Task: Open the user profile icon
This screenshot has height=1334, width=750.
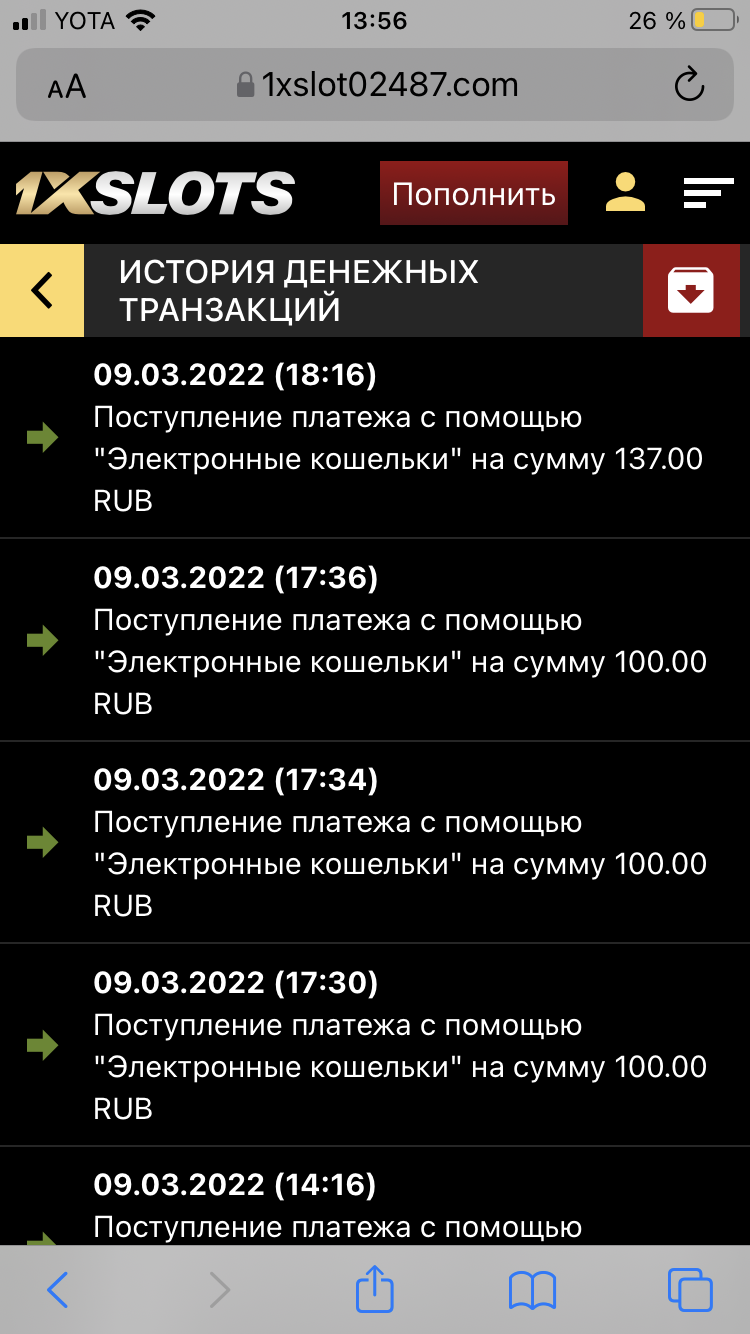Action: tap(626, 192)
